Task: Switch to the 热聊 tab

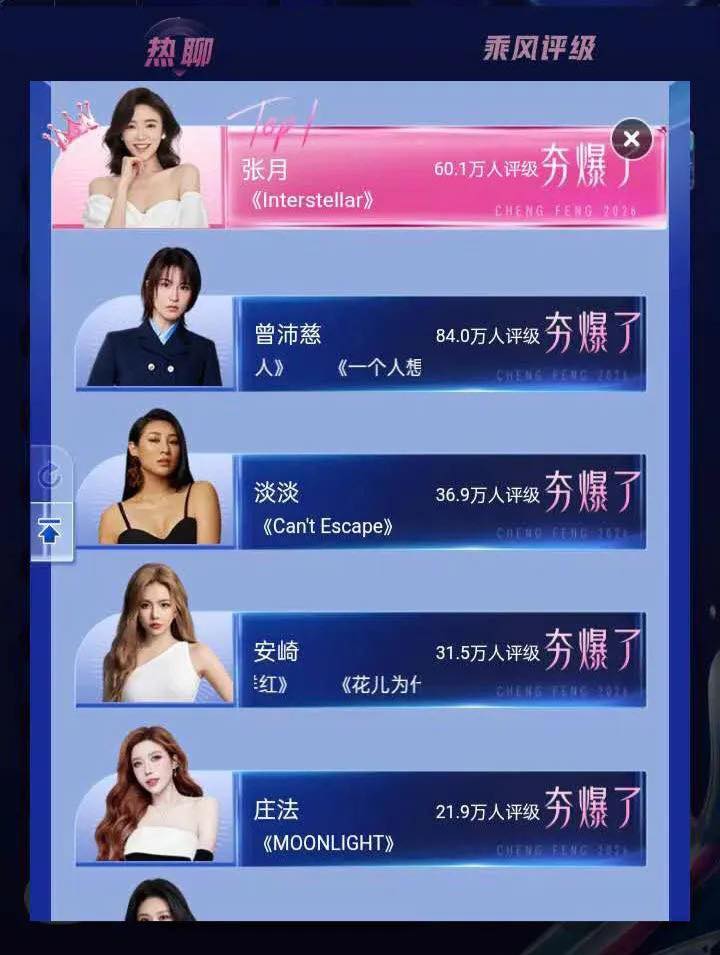Action: click(180, 50)
